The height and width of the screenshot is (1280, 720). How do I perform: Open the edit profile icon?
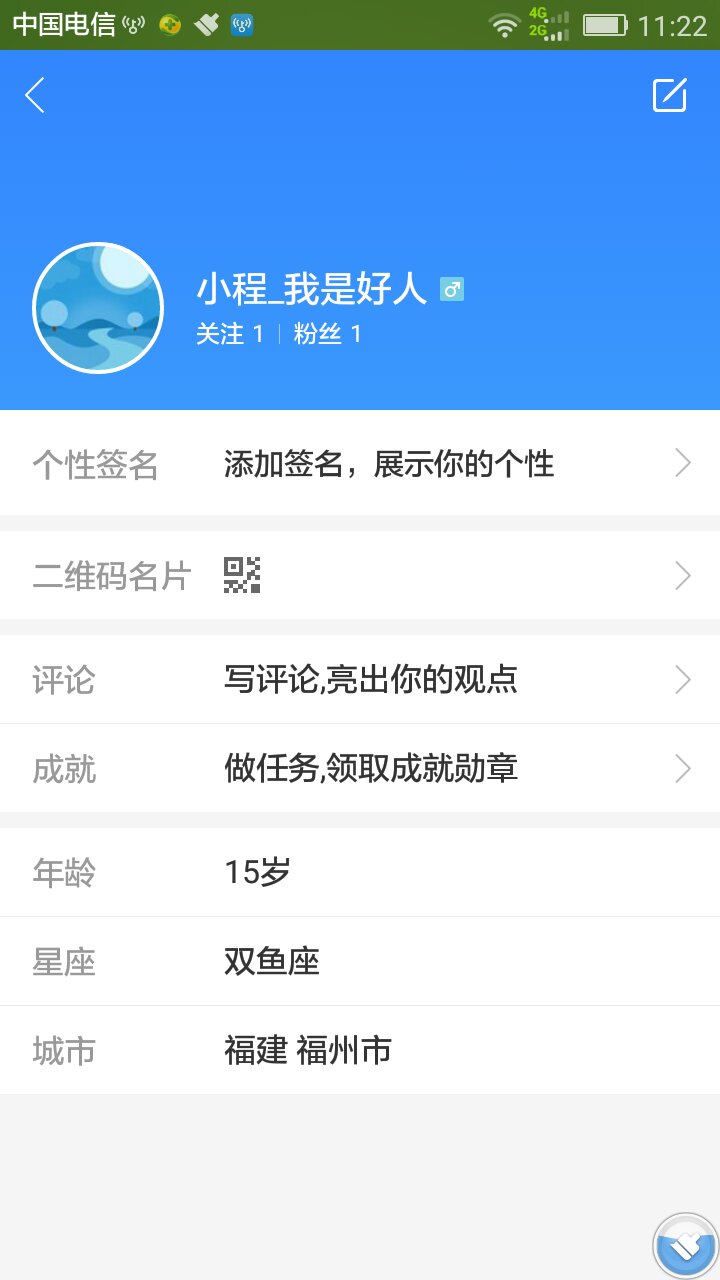tap(669, 96)
